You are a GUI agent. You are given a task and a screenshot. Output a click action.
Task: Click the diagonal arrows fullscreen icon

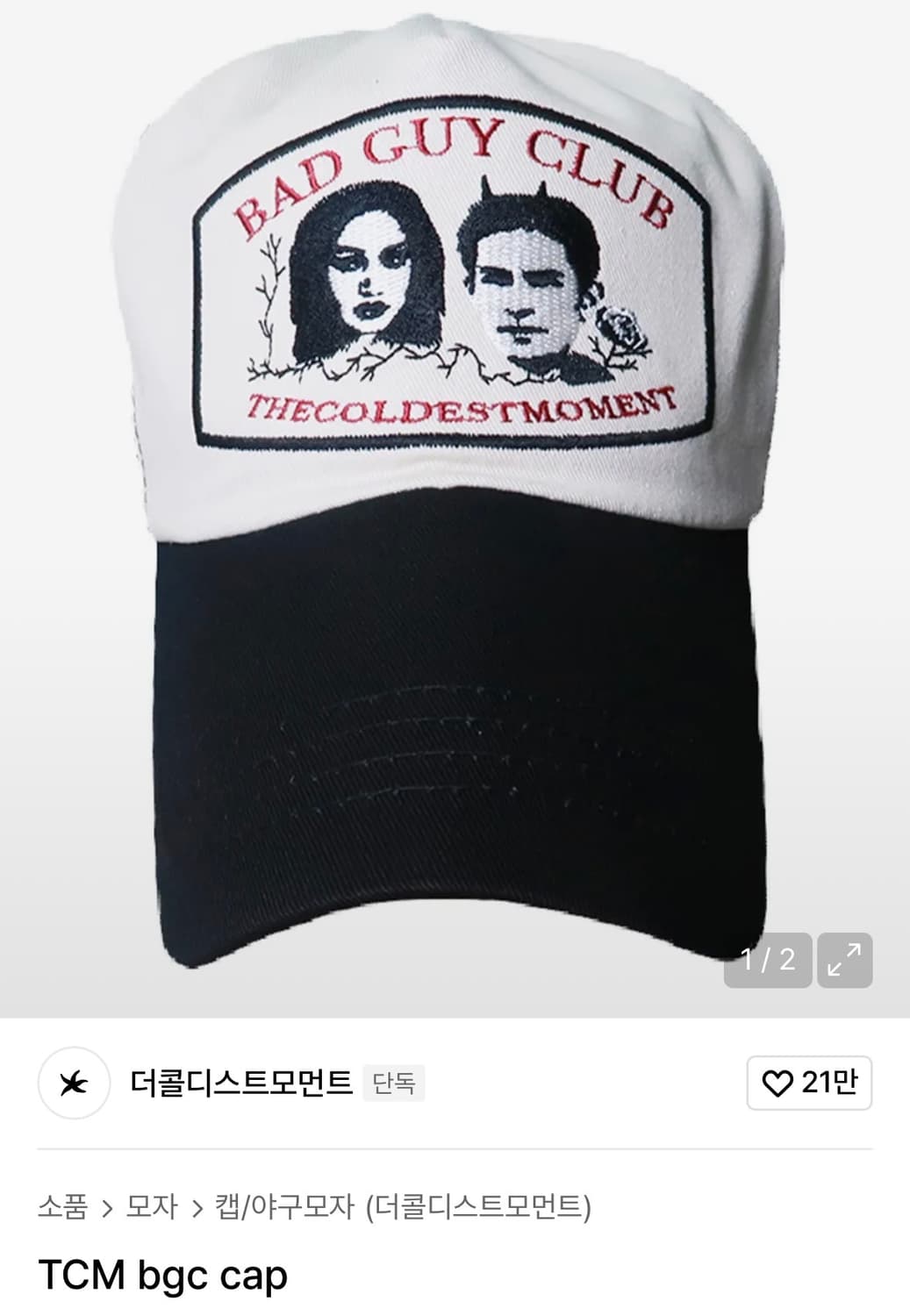847,962
